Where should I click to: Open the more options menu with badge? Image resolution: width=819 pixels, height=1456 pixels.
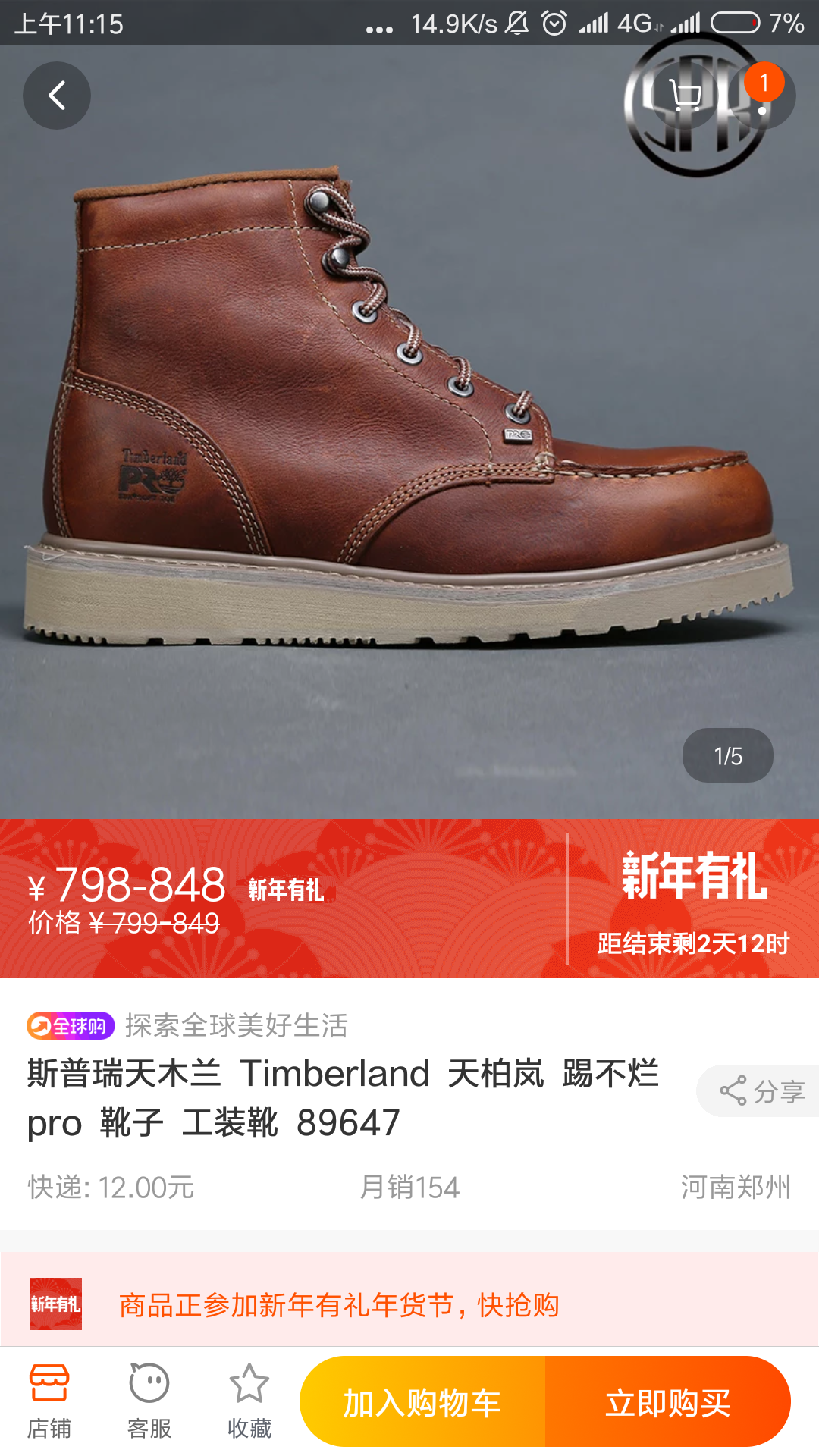tap(762, 96)
